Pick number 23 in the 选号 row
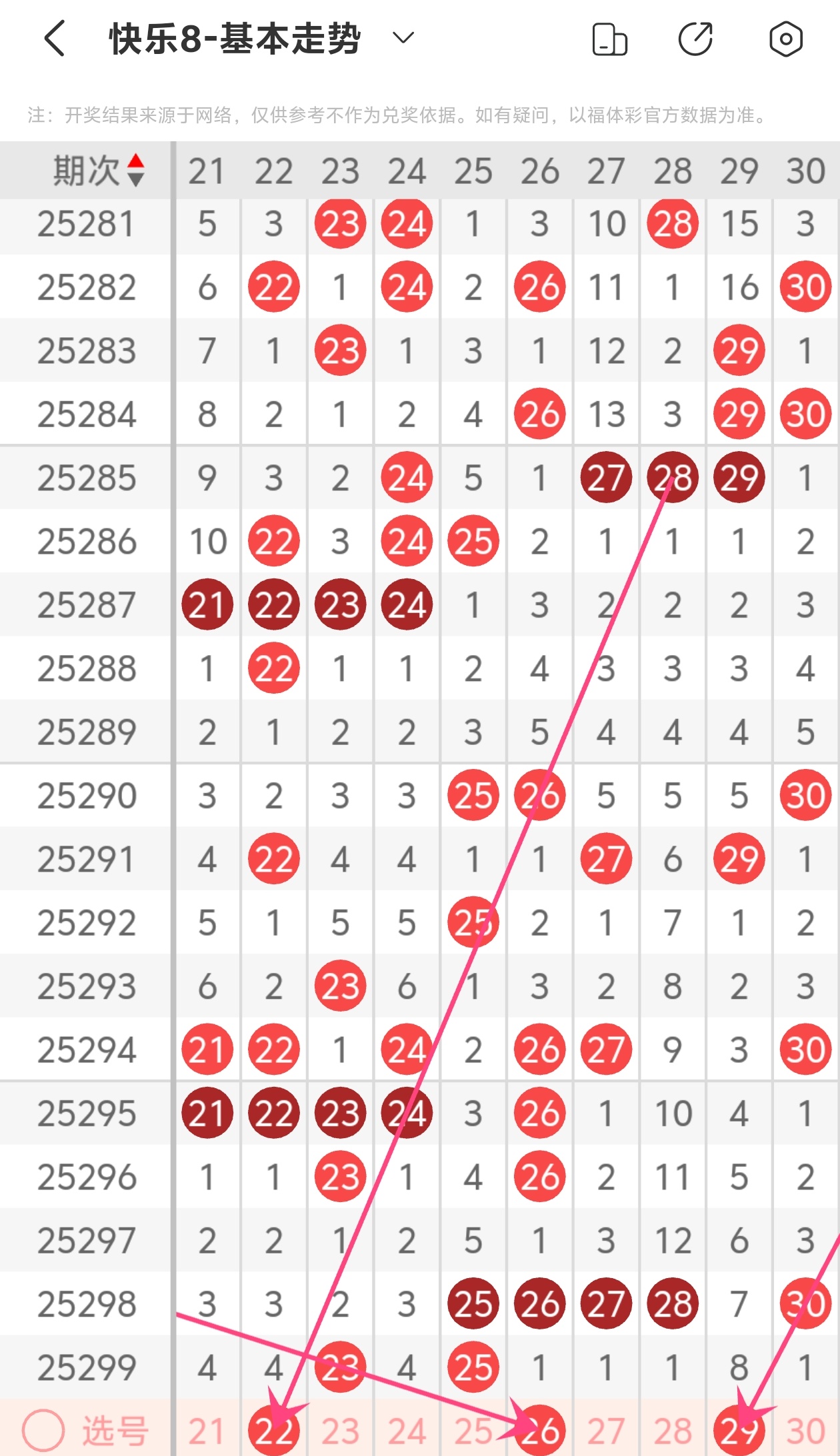The image size is (840, 1456). pyautogui.click(x=340, y=1431)
